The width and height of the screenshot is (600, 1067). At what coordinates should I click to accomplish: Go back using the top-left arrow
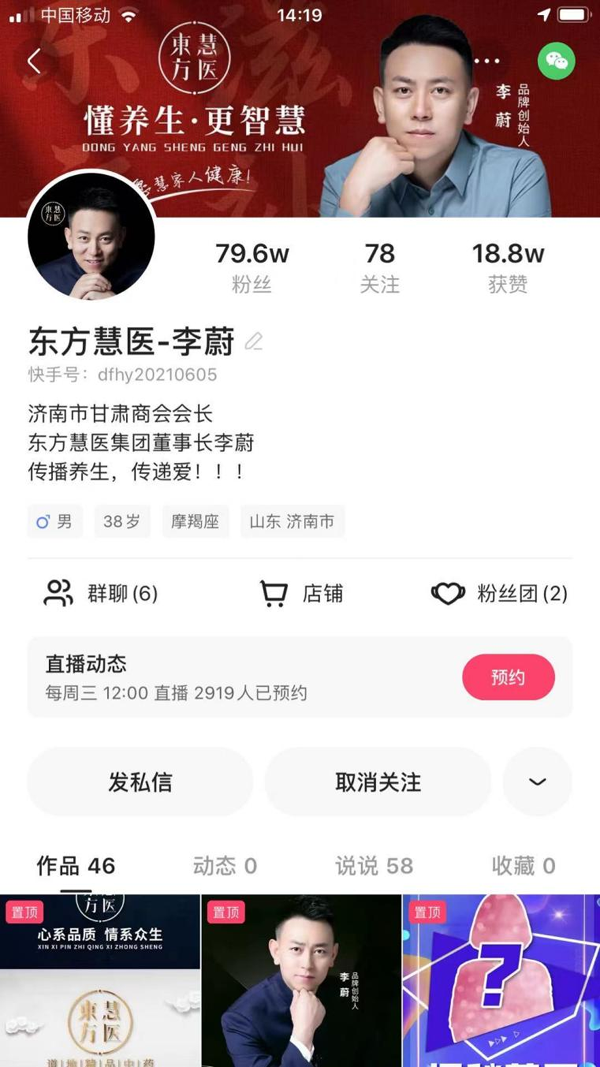coord(34,61)
